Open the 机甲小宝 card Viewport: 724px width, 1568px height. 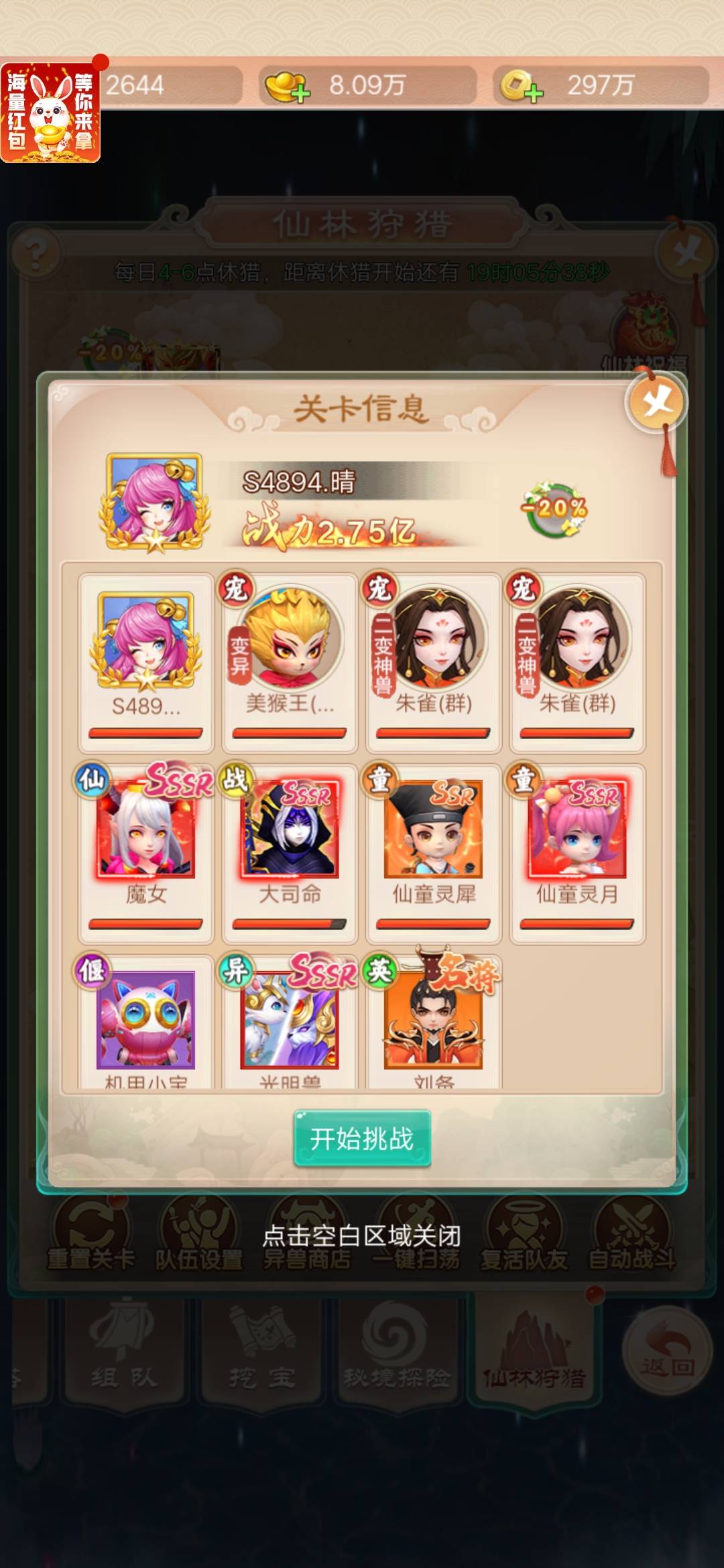146,1020
